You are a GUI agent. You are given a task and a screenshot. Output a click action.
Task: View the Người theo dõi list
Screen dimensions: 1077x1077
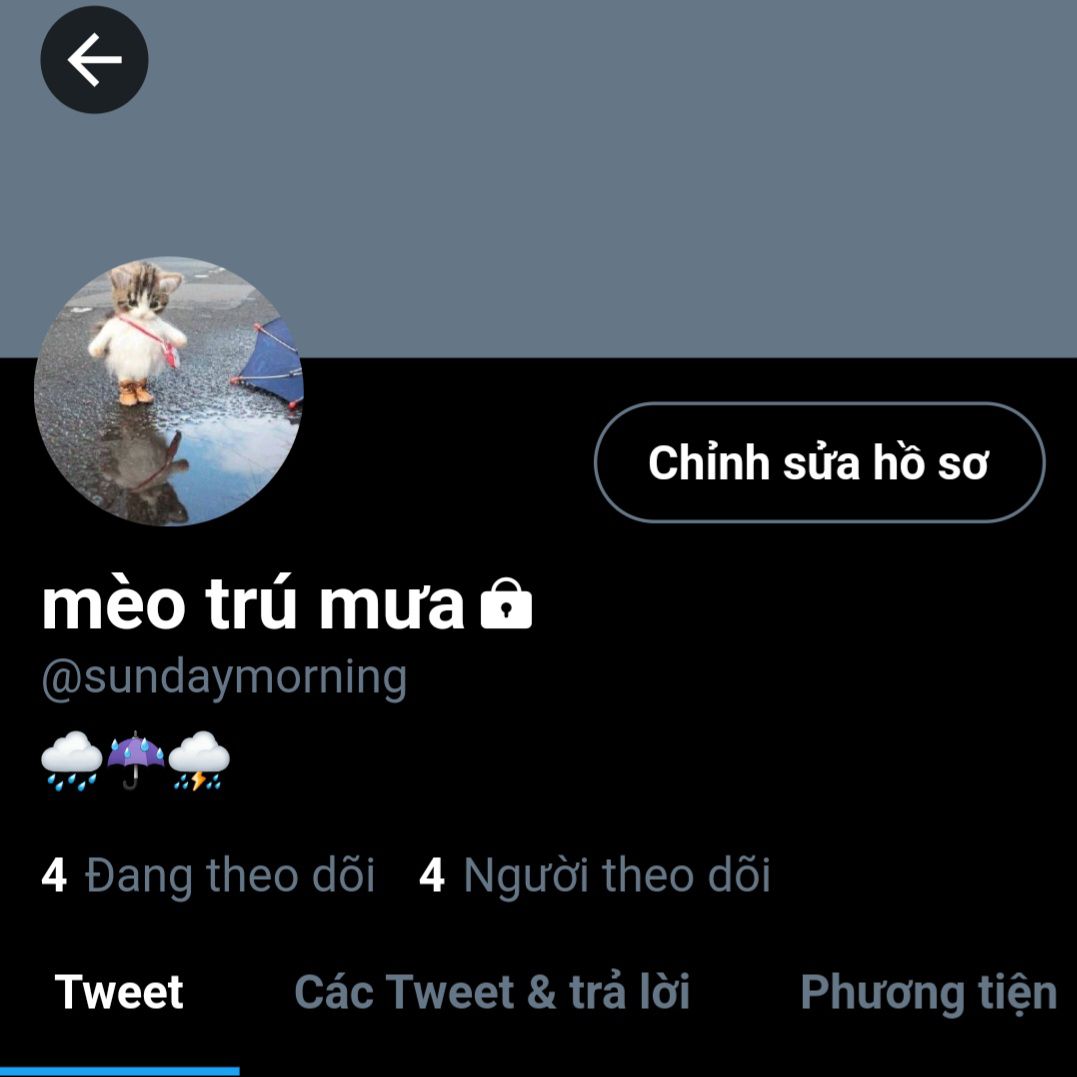(x=595, y=876)
